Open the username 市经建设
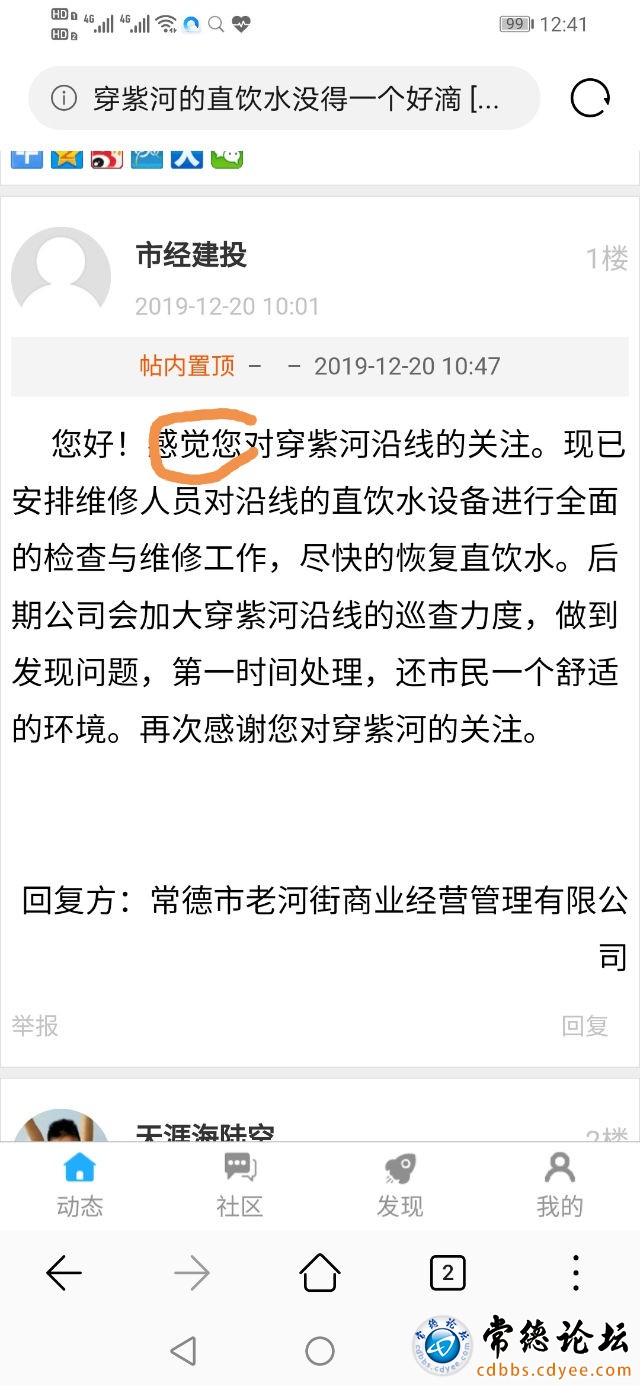 (191, 255)
